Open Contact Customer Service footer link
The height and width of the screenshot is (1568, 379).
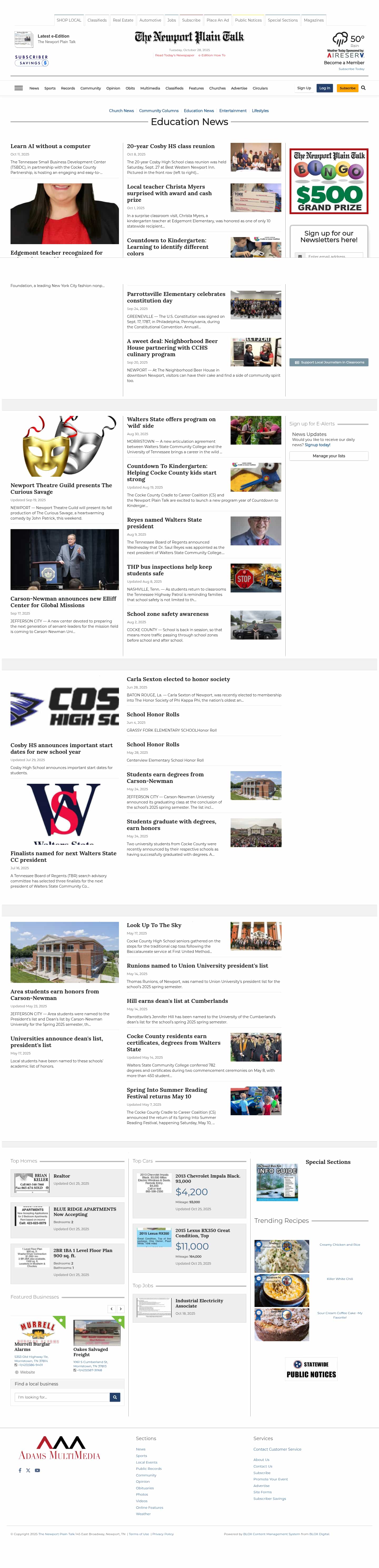(277, 1449)
